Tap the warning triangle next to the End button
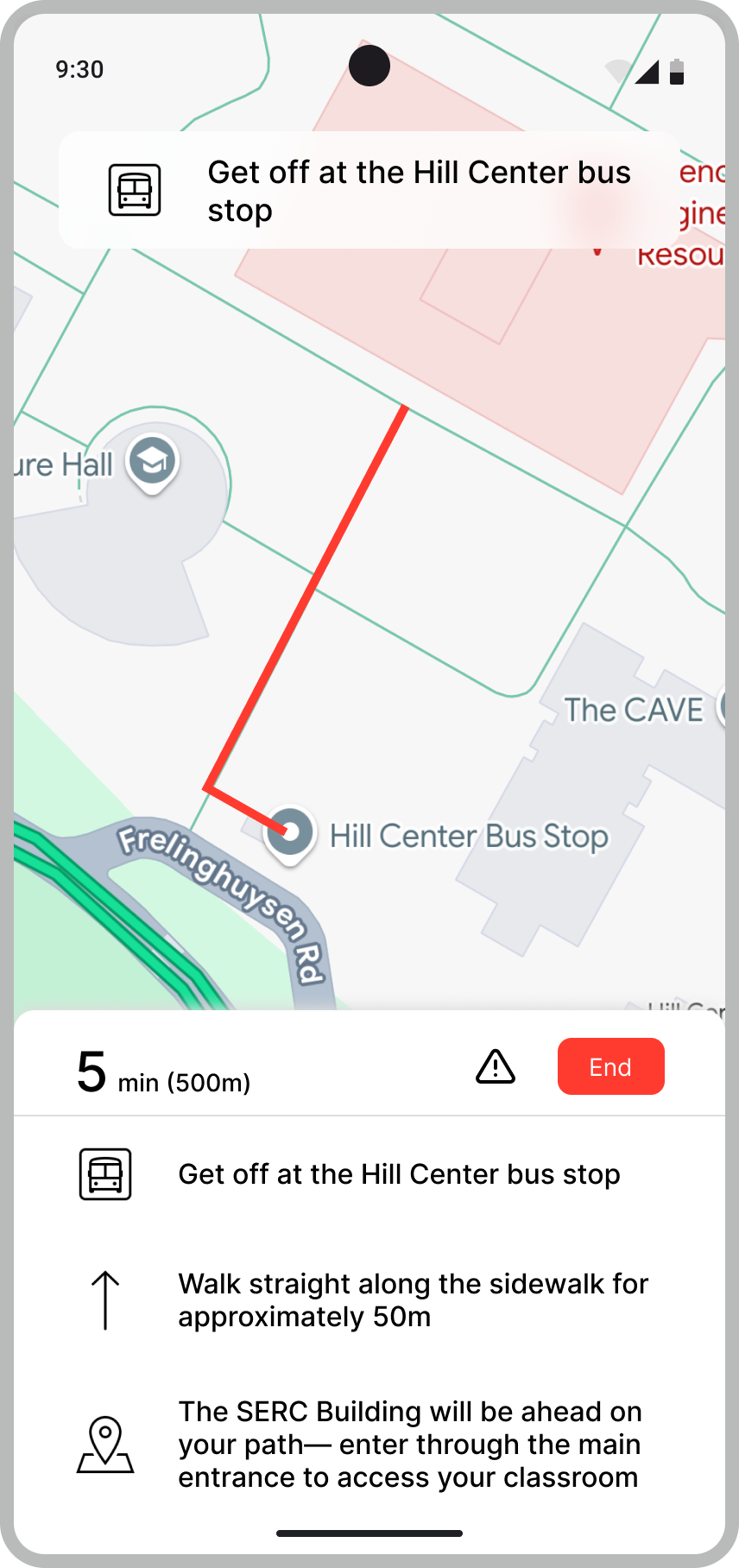This screenshot has height=1568, width=739. click(x=496, y=1066)
